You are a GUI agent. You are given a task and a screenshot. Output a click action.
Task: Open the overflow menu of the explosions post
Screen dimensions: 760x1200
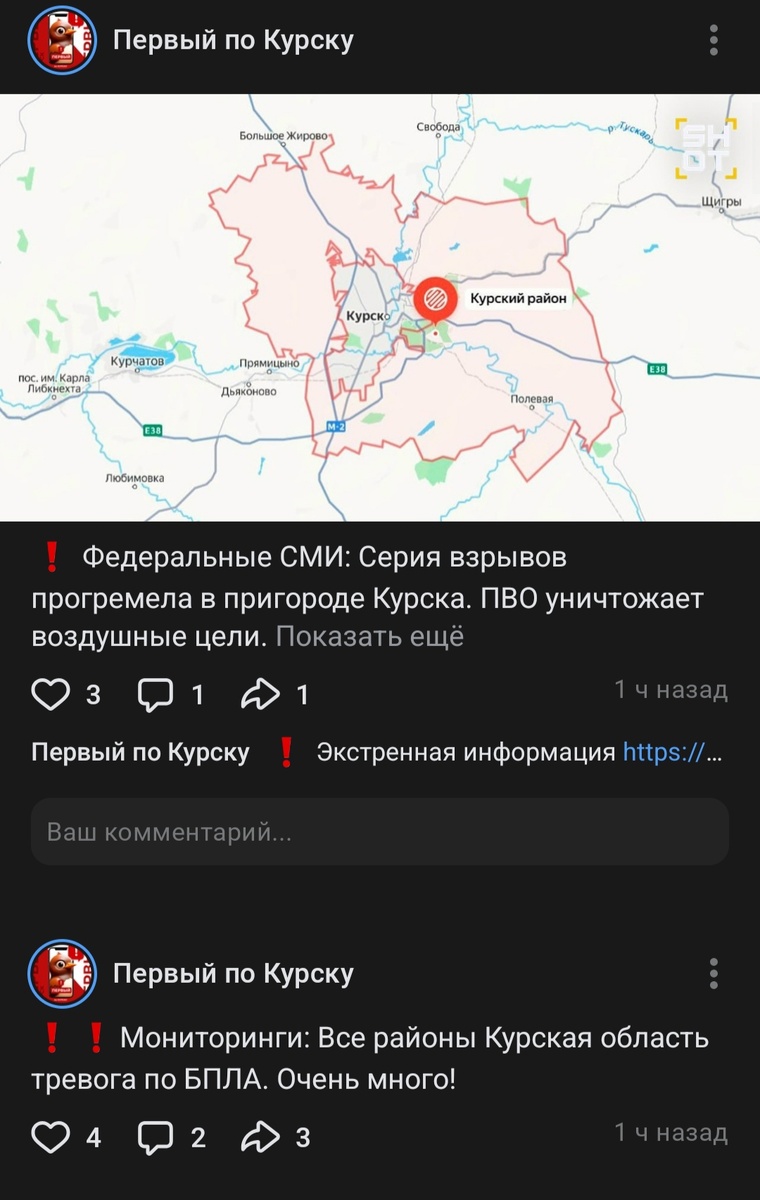click(x=713, y=40)
